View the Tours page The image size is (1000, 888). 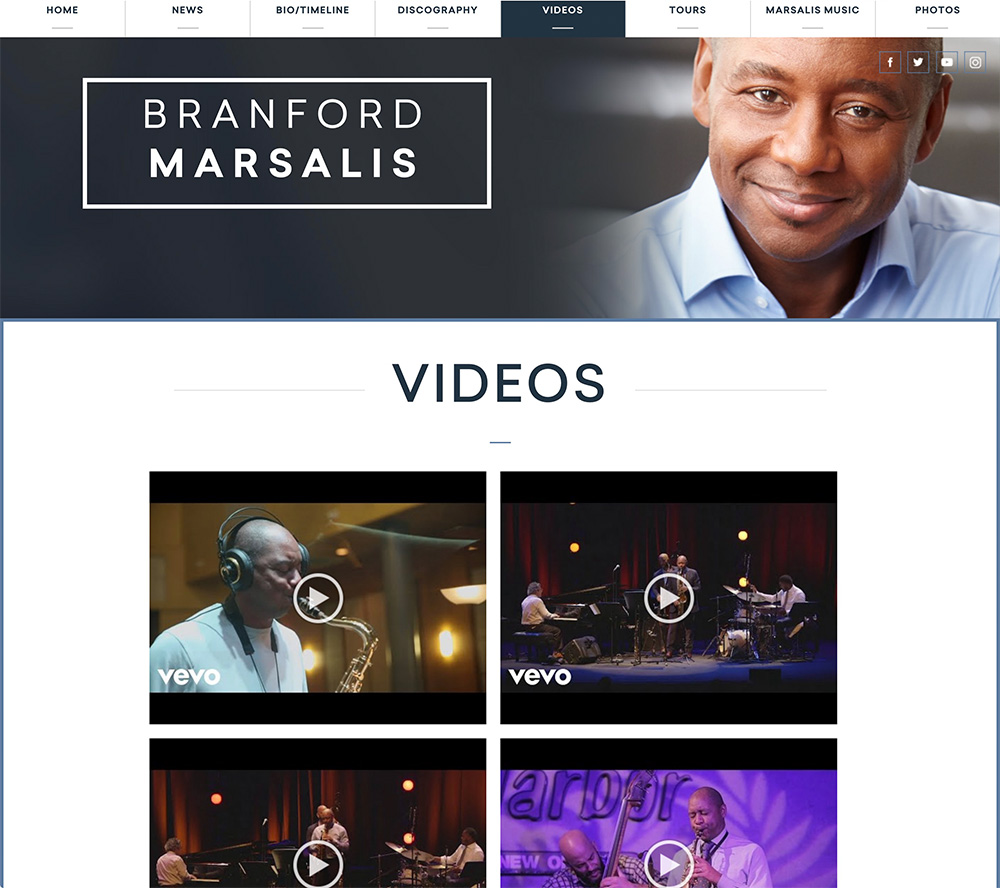point(687,11)
